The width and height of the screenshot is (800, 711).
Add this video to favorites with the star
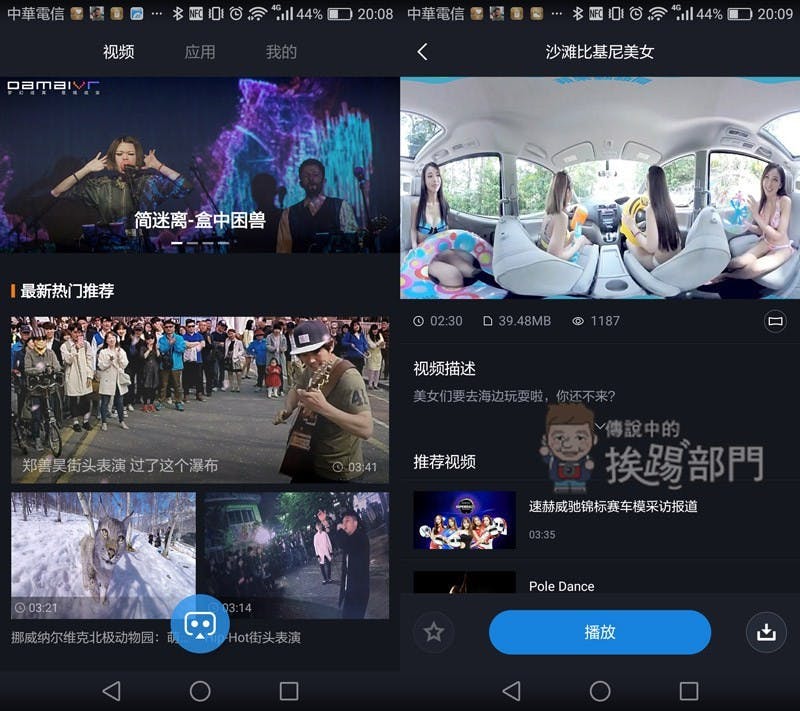coord(434,632)
